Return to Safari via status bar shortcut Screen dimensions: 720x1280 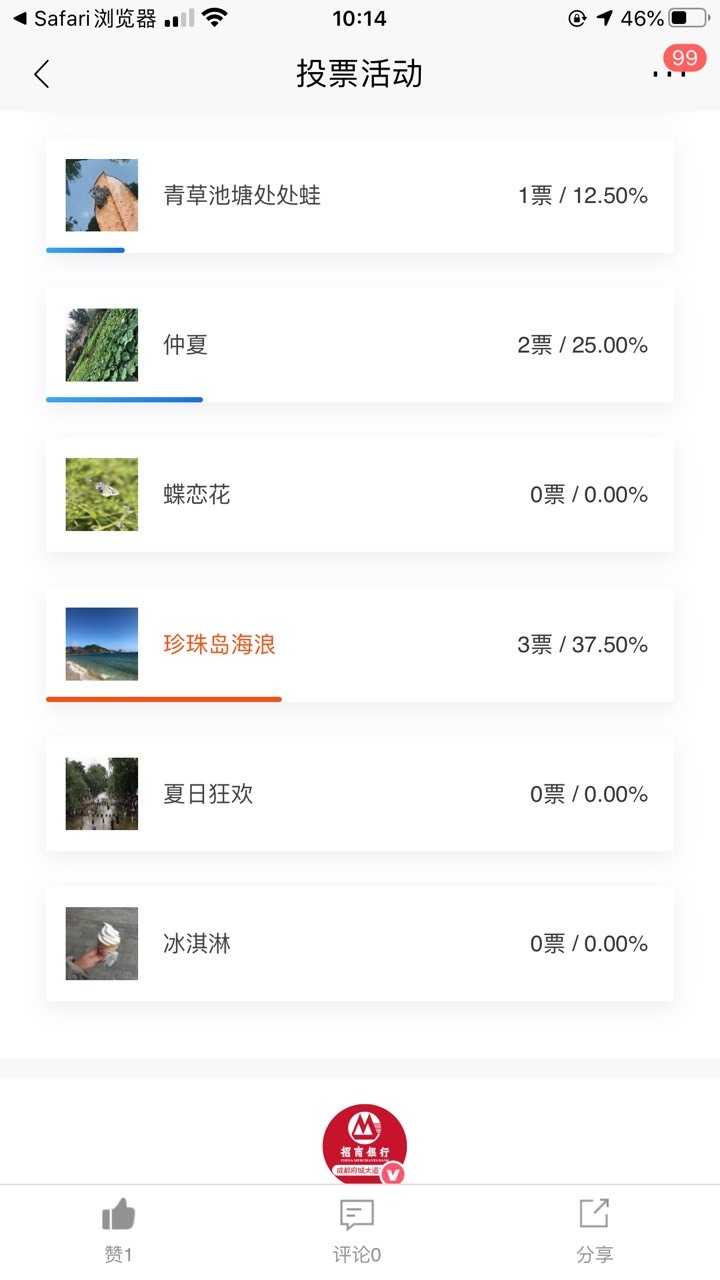(84, 18)
